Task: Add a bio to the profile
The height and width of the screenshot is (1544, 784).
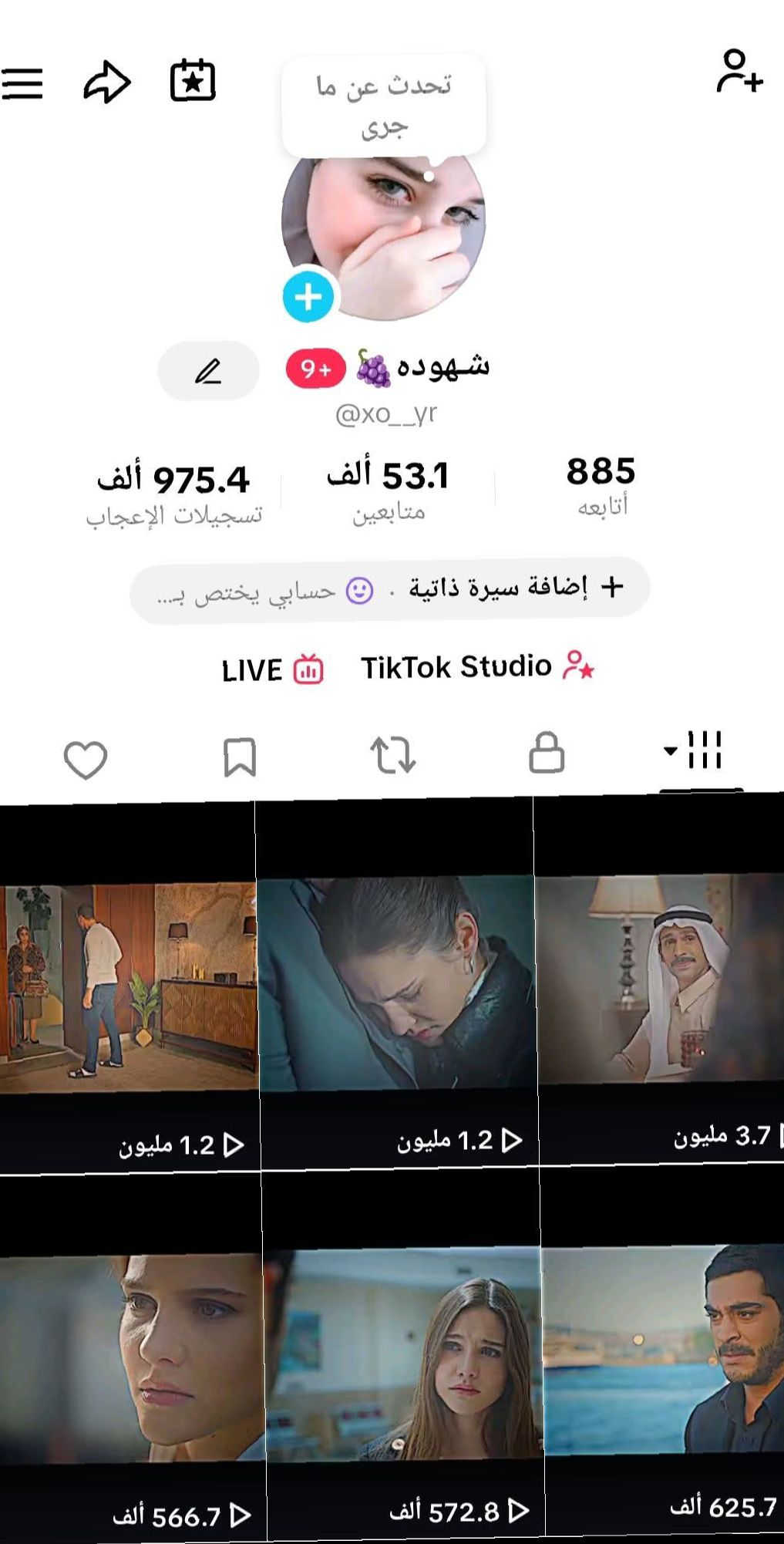Action: click(515, 588)
